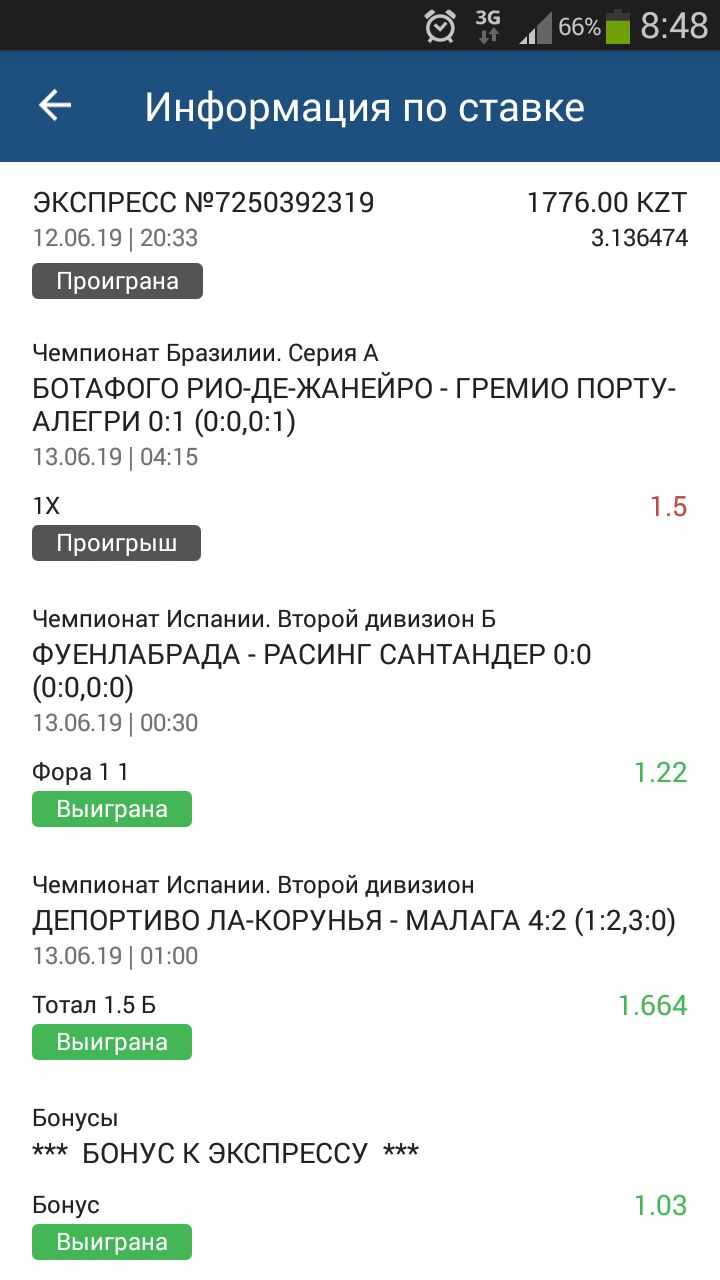Go back using the top-left arrow
Image resolution: width=720 pixels, height=1280 pixels.
[55, 105]
